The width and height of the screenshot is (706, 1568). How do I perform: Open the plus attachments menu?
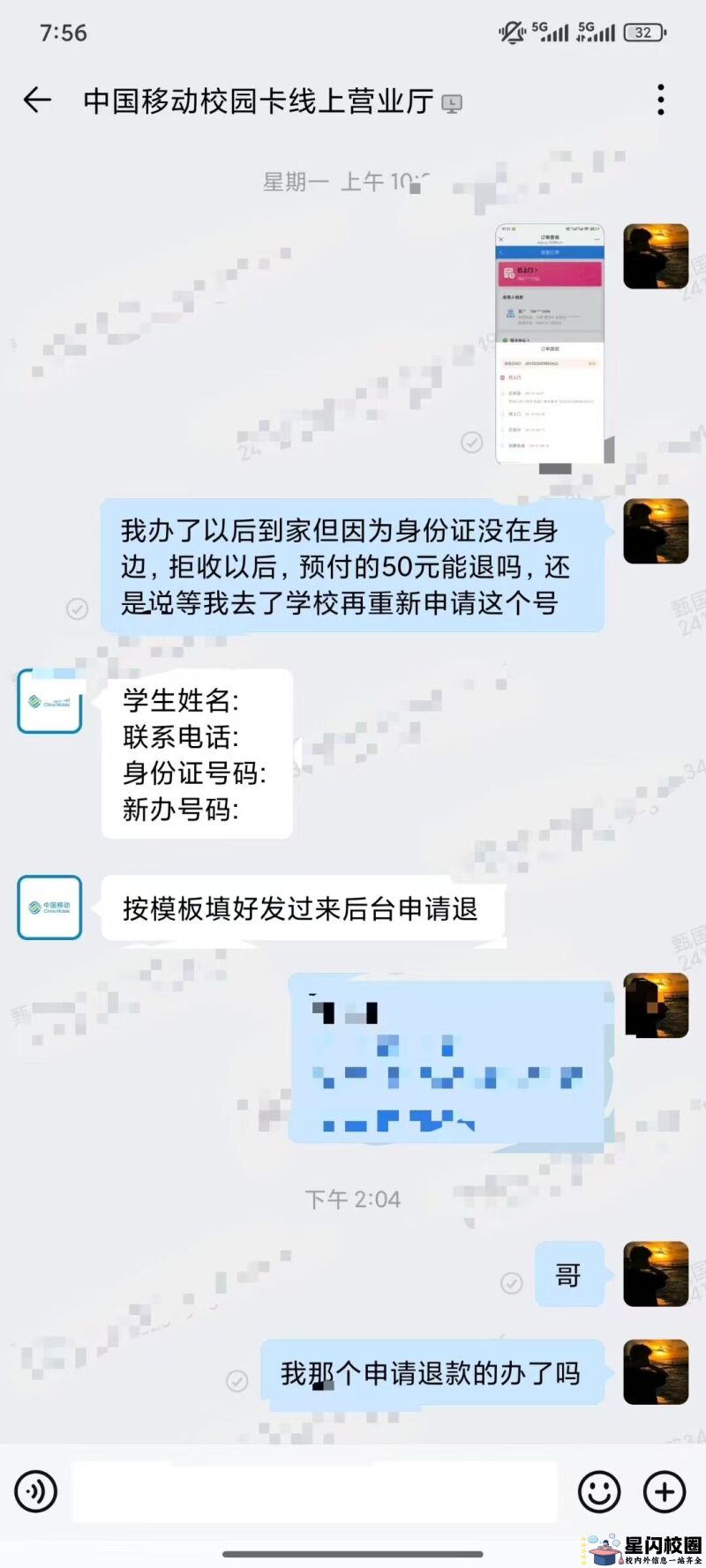pos(665,1491)
